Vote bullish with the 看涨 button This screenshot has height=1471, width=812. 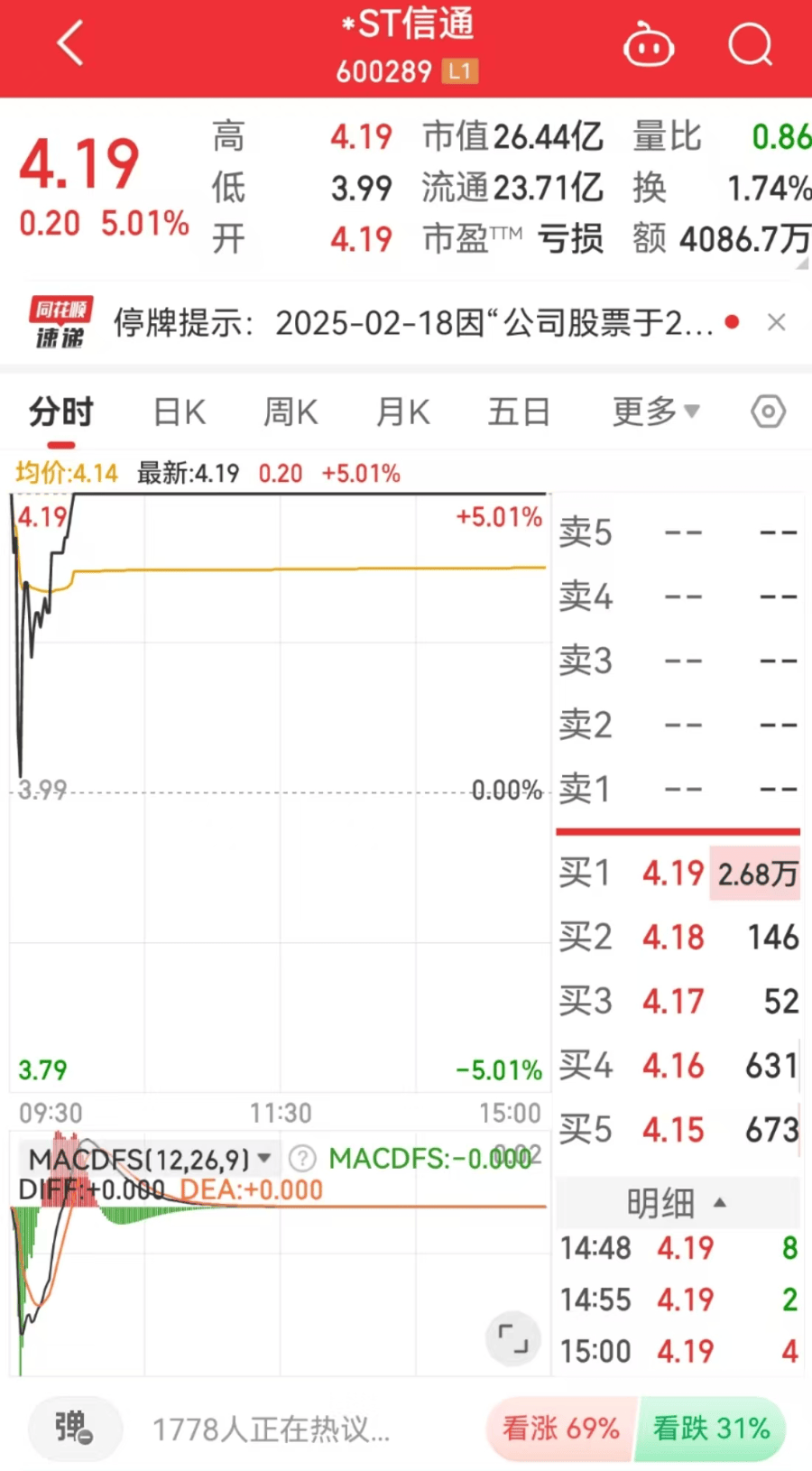tap(558, 1429)
